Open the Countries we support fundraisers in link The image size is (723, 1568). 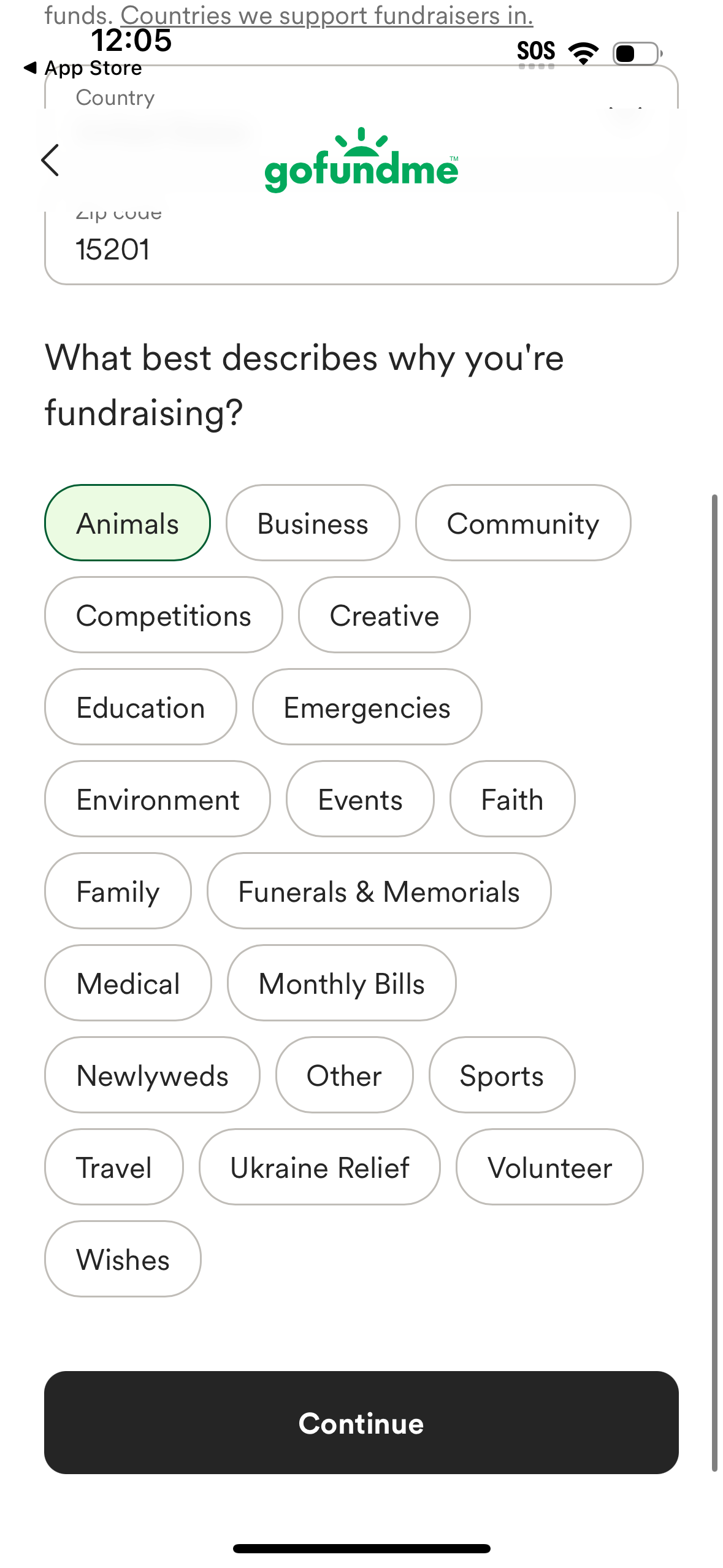click(x=326, y=15)
